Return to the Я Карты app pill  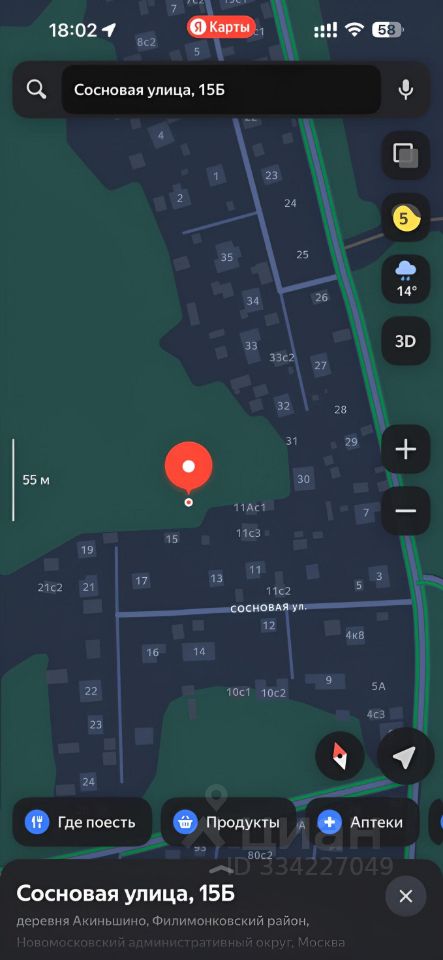221,27
